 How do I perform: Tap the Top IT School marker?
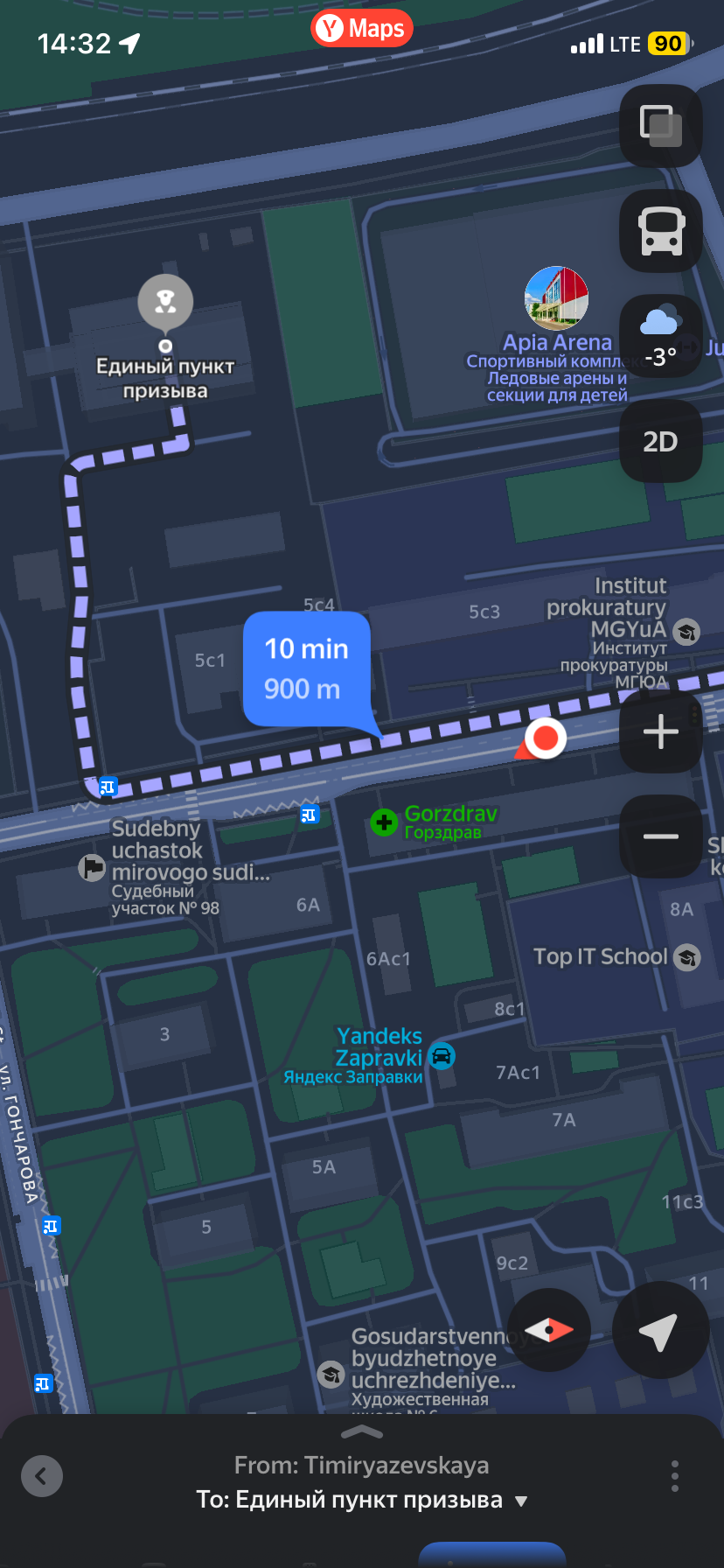[x=688, y=957]
